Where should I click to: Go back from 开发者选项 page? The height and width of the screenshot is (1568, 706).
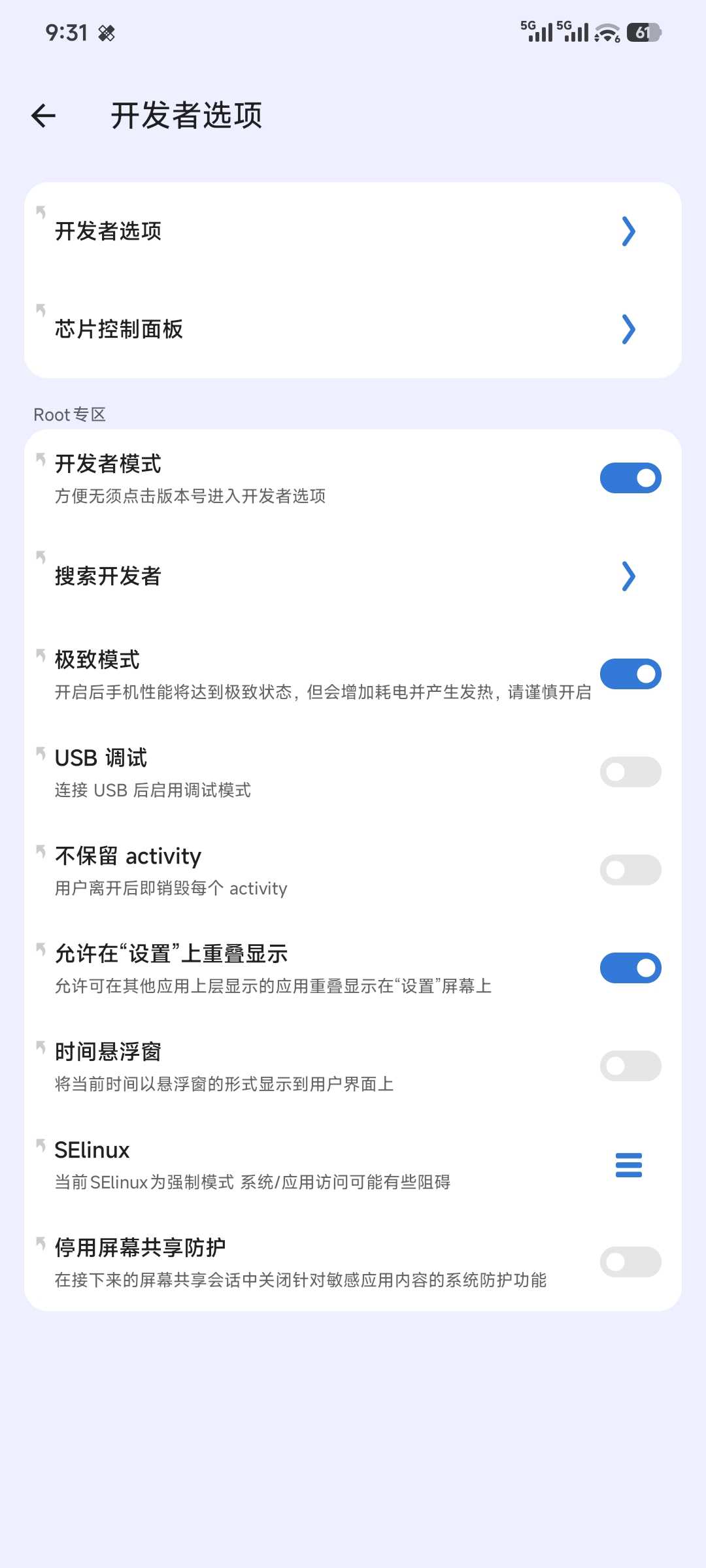44,116
